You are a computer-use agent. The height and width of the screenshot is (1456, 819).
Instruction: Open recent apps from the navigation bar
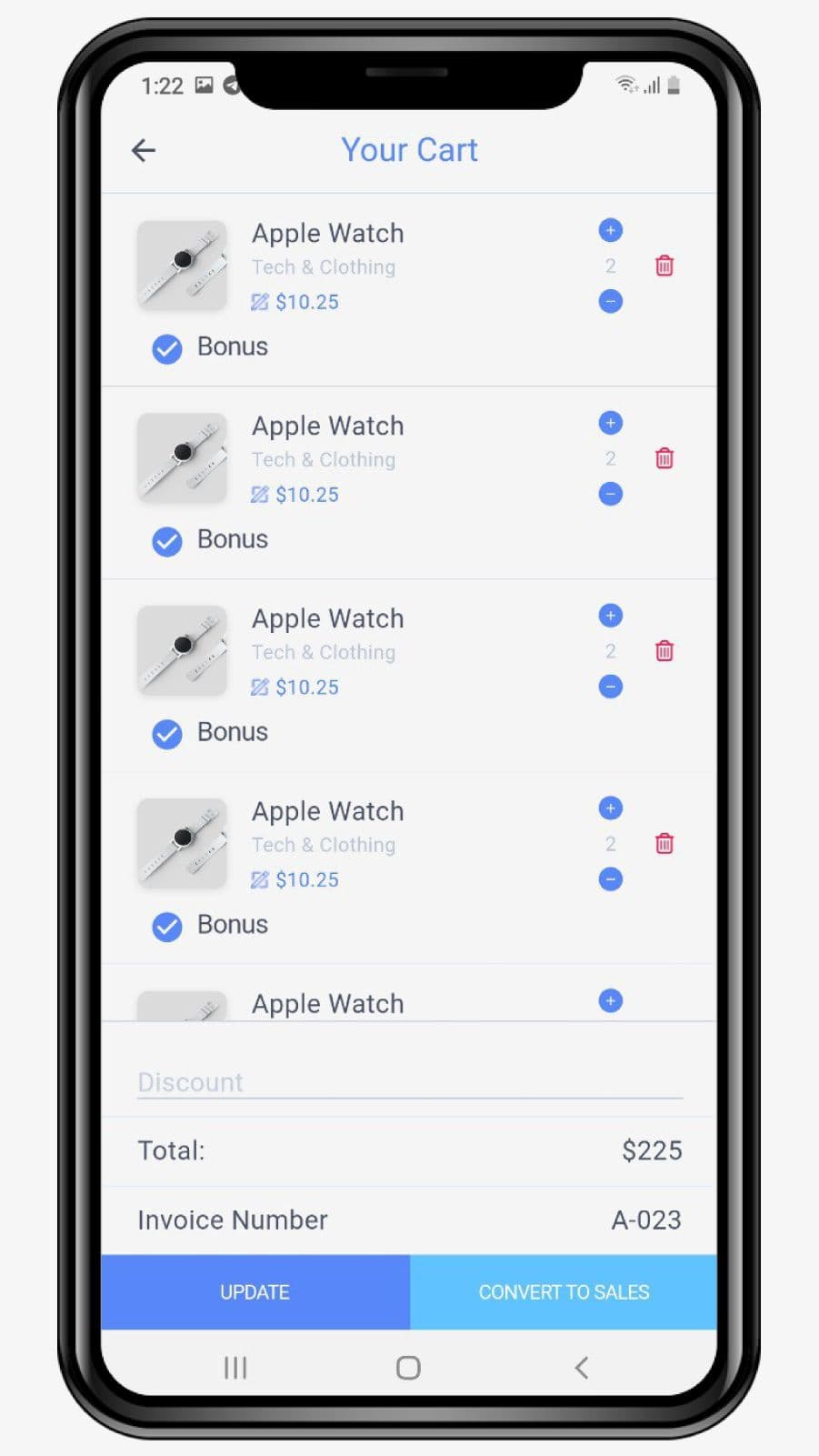click(235, 1367)
